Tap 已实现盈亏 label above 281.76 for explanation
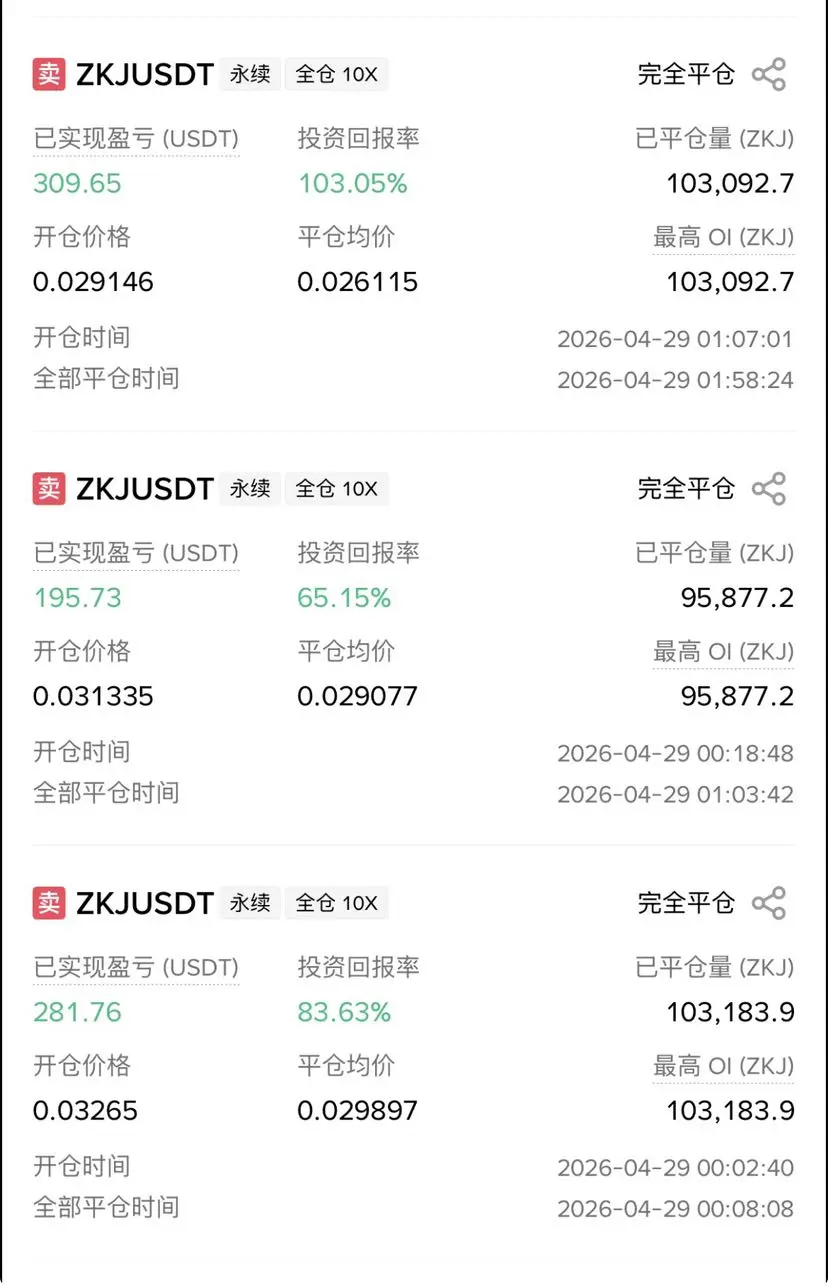 pyautogui.click(x=136, y=967)
